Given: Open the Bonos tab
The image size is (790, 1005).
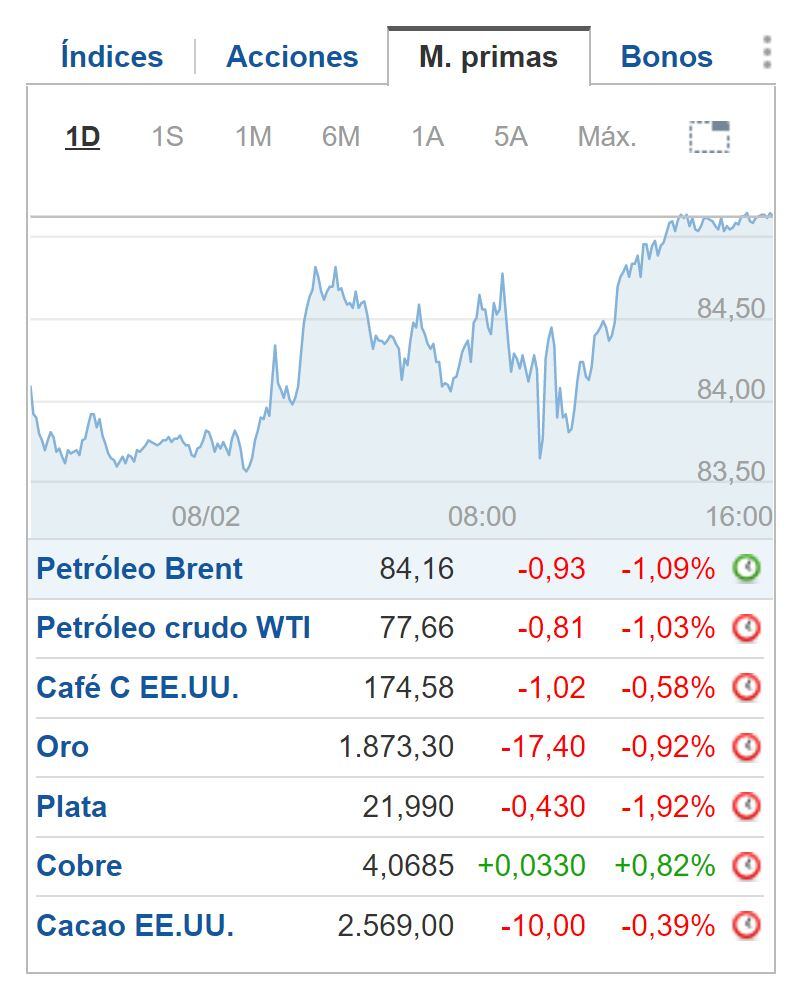Looking at the screenshot, I should pos(665,57).
